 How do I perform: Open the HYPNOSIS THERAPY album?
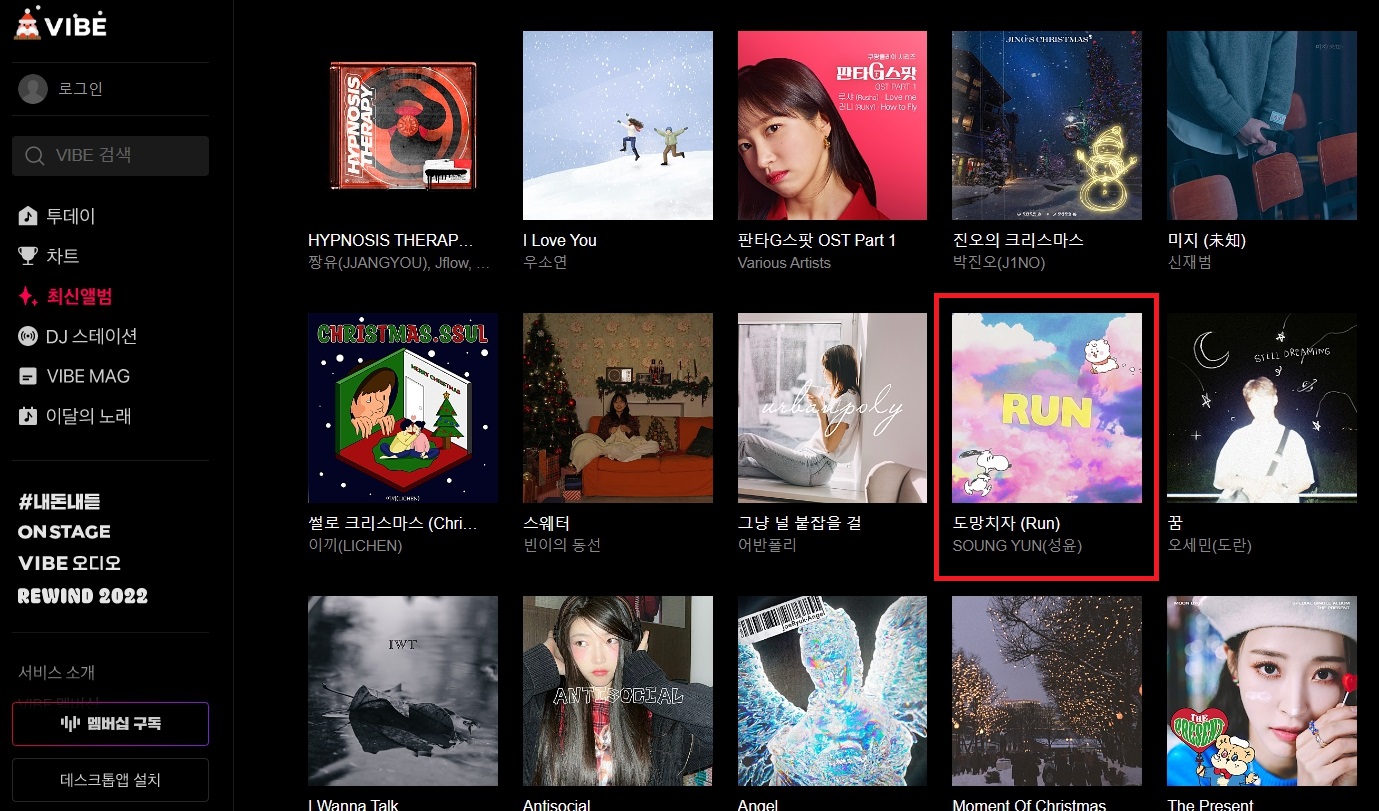click(x=402, y=125)
